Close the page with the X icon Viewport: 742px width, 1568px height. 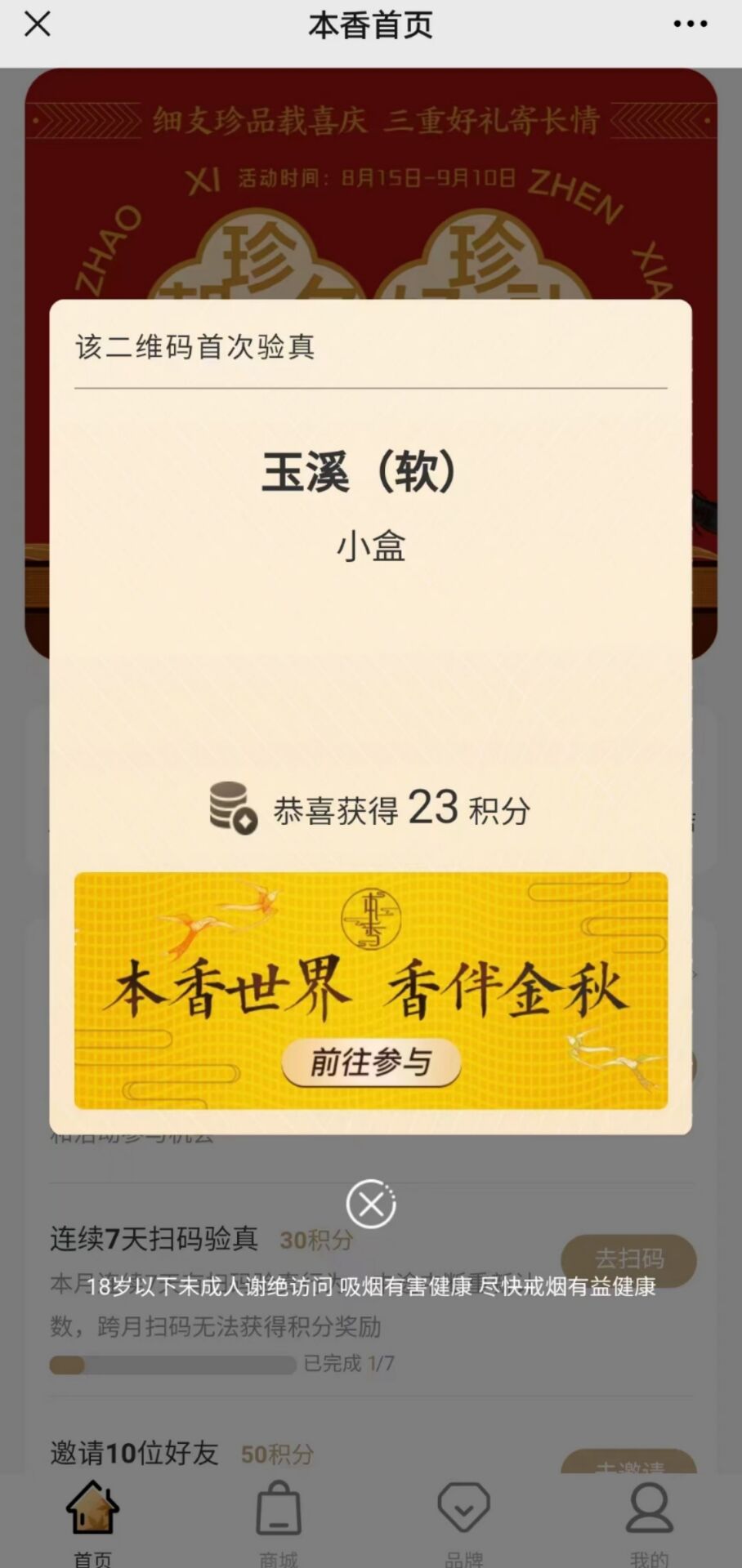point(38,24)
